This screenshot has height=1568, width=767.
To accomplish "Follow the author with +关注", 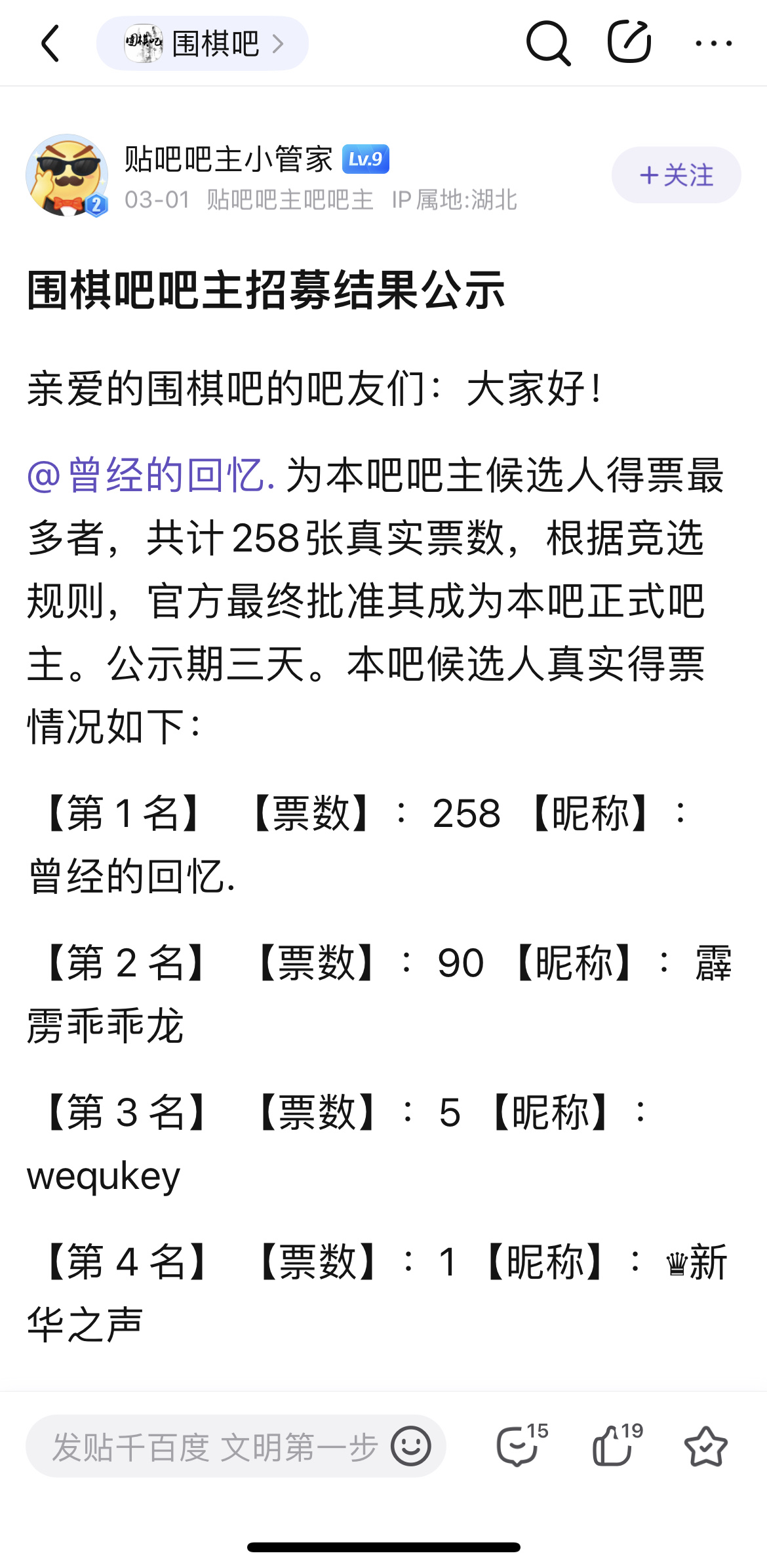I will 676,175.
